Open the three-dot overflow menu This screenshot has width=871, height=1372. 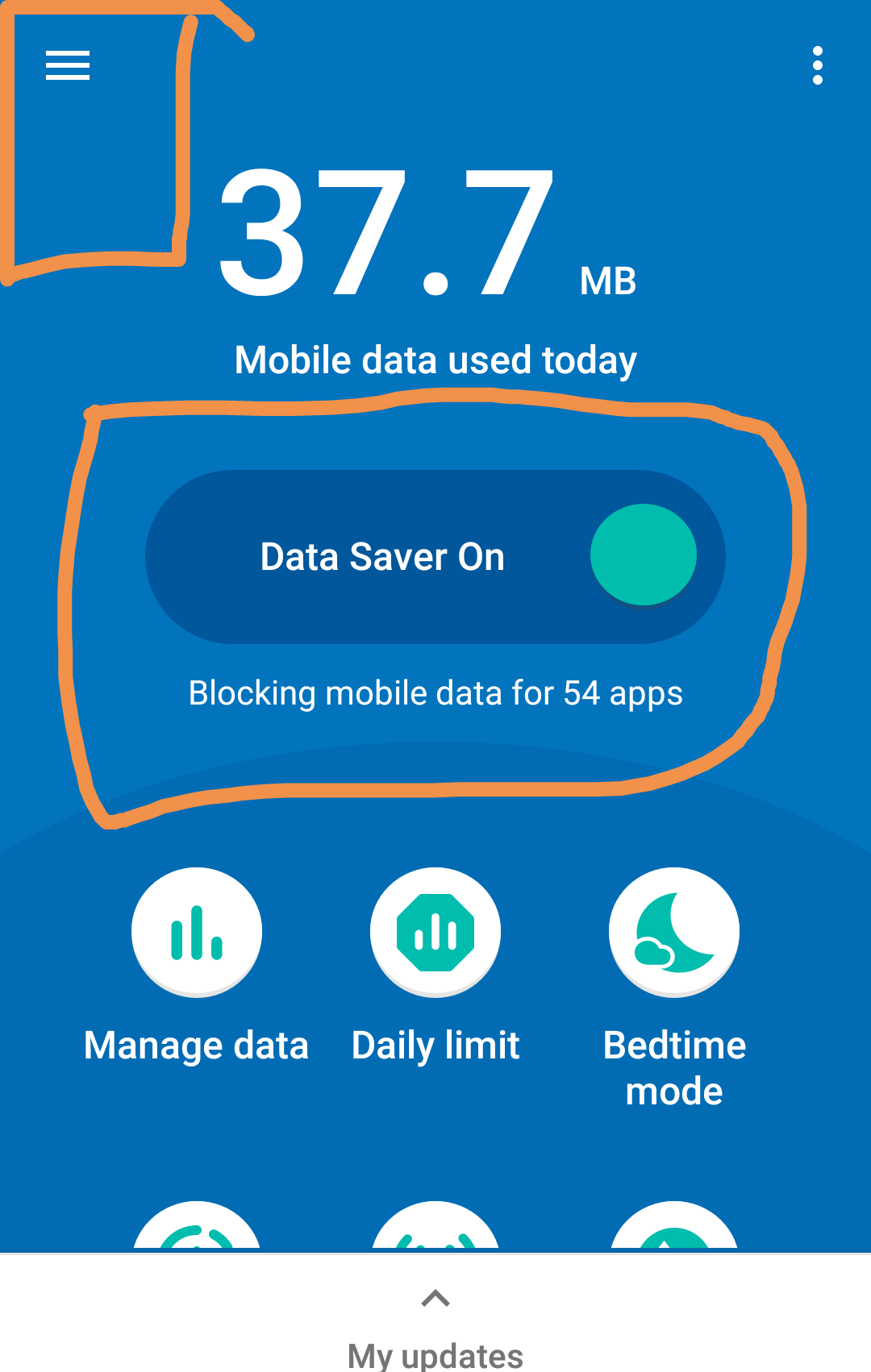tap(817, 65)
